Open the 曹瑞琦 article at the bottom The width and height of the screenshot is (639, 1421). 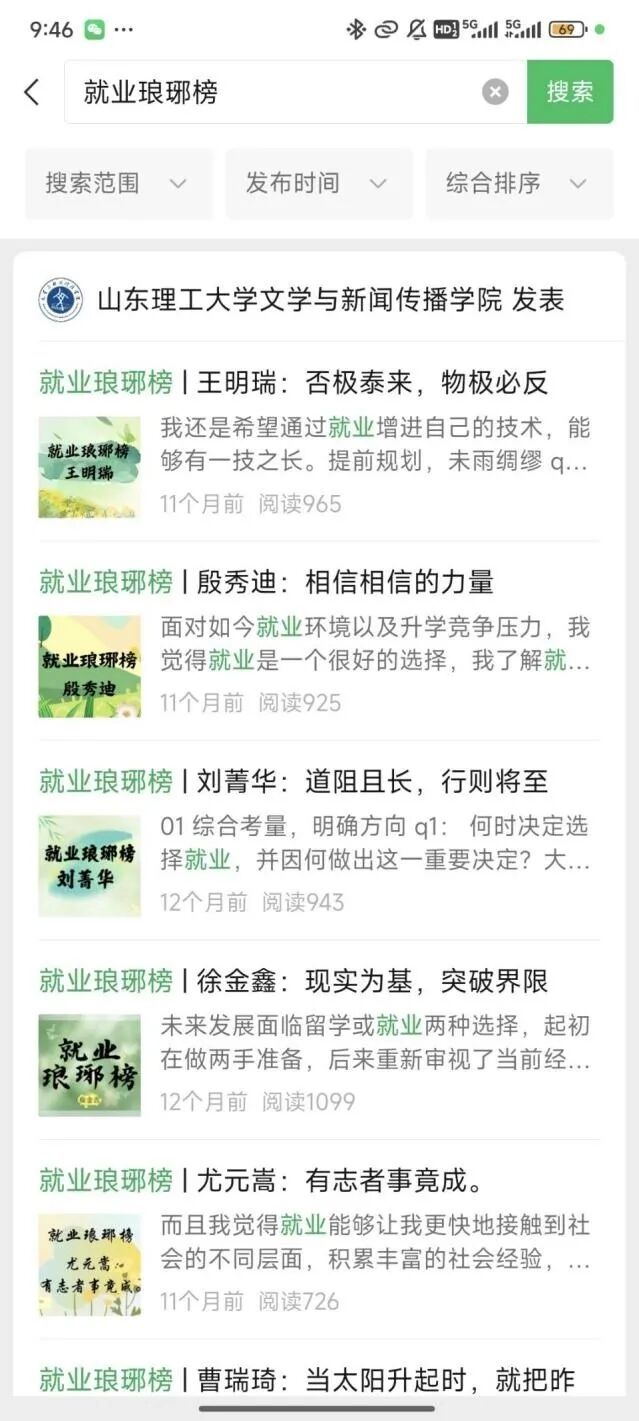(x=307, y=1380)
